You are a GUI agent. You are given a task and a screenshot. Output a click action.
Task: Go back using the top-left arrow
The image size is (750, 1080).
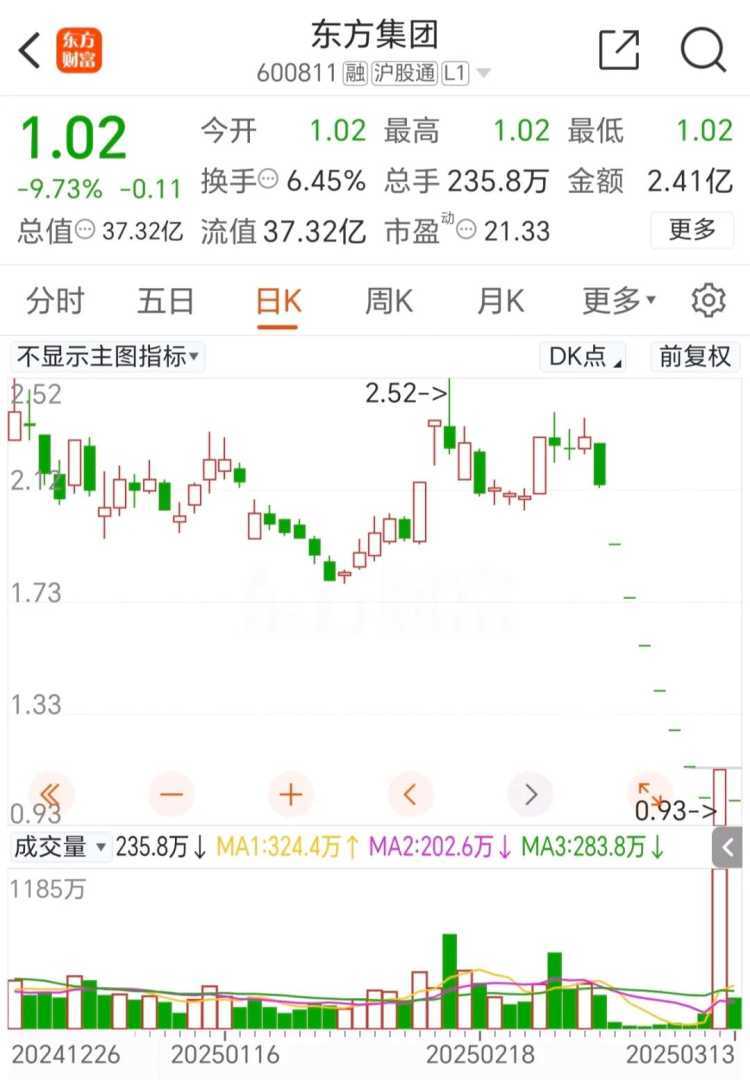pos(30,50)
